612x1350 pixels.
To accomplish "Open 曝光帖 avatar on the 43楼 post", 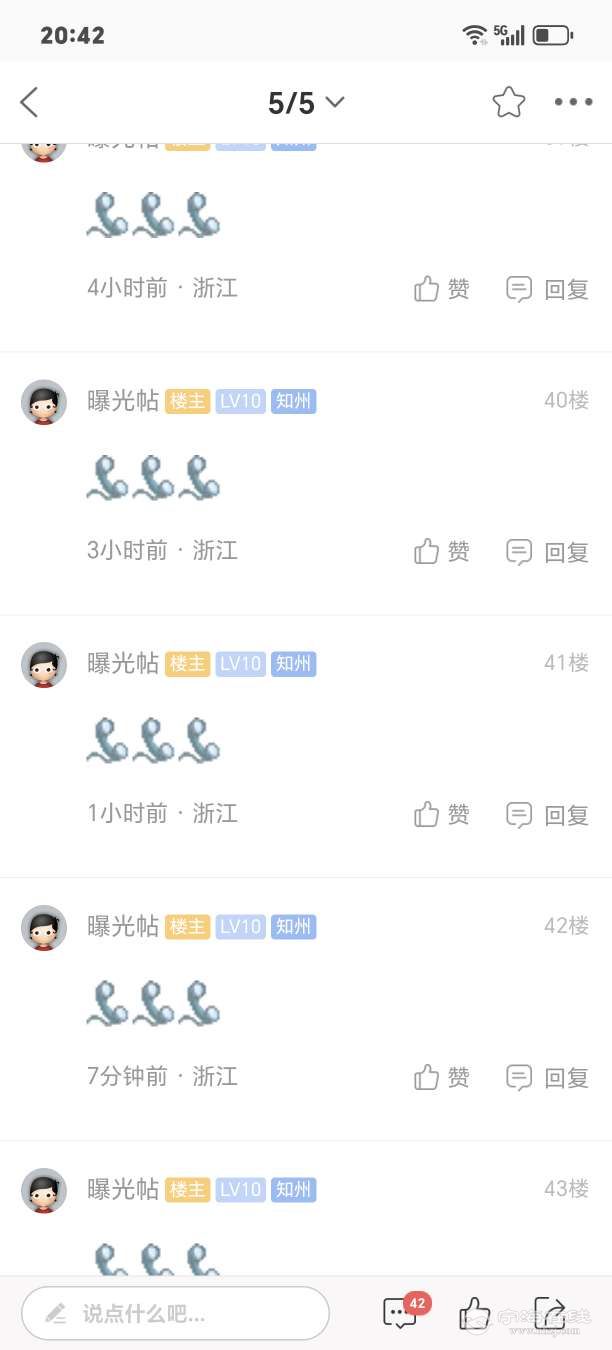I will tap(44, 1190).
